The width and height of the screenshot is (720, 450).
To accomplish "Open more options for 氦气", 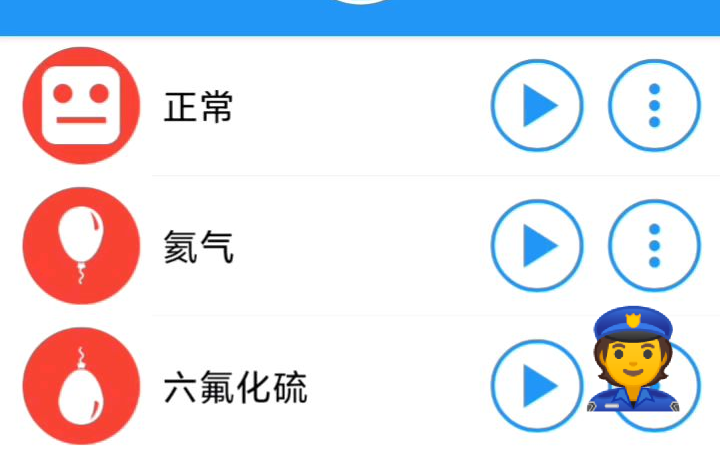I will (654, 245).
